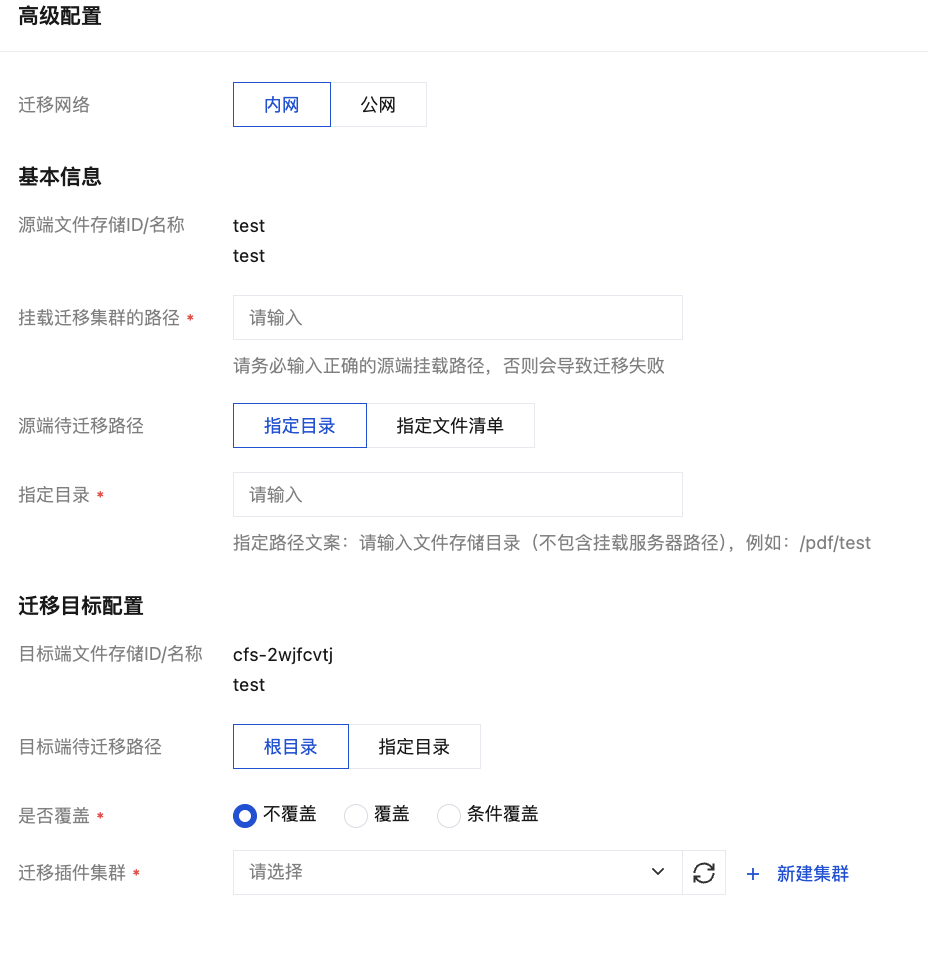Switch the migration network to 公网
The image size is (928, 954).
pos(378,105)
